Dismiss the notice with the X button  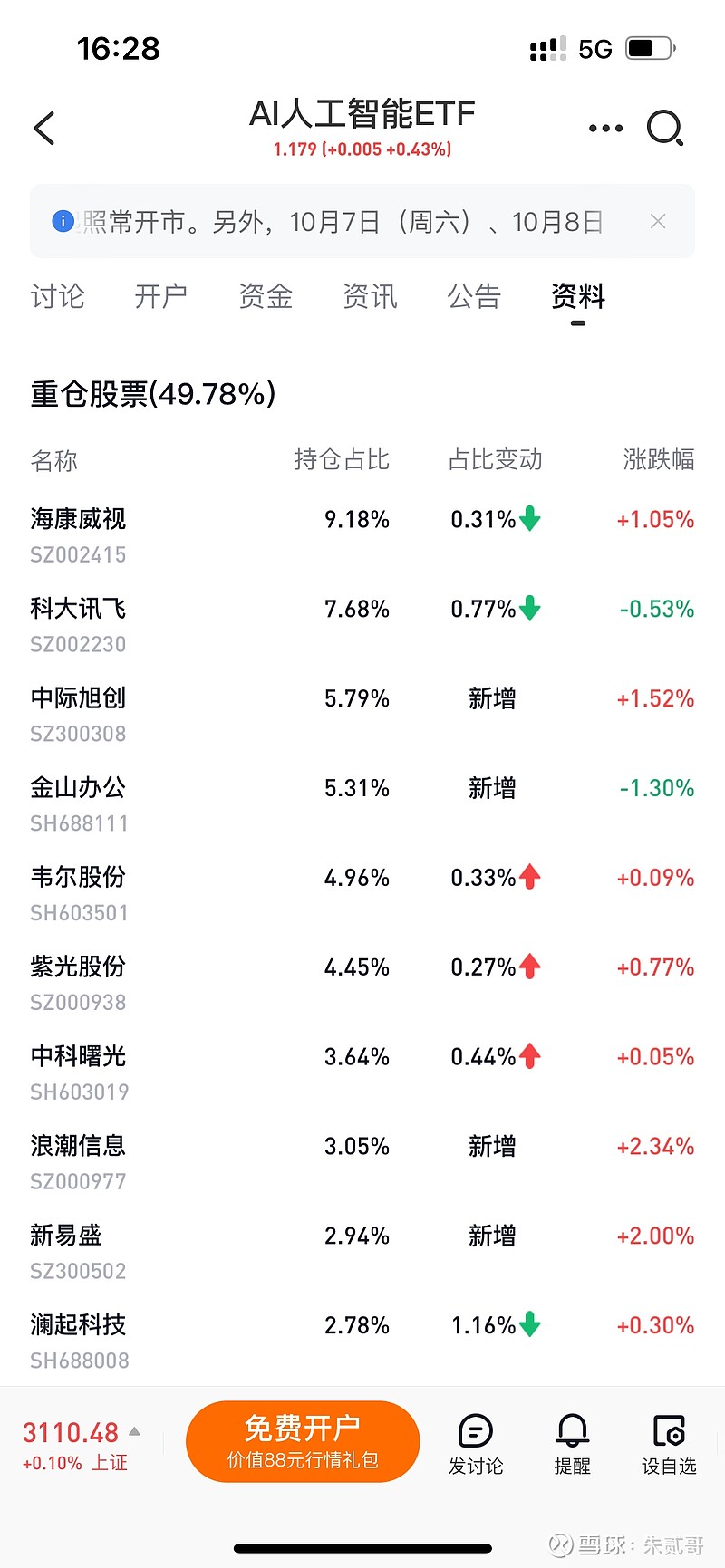pos(657,221)
